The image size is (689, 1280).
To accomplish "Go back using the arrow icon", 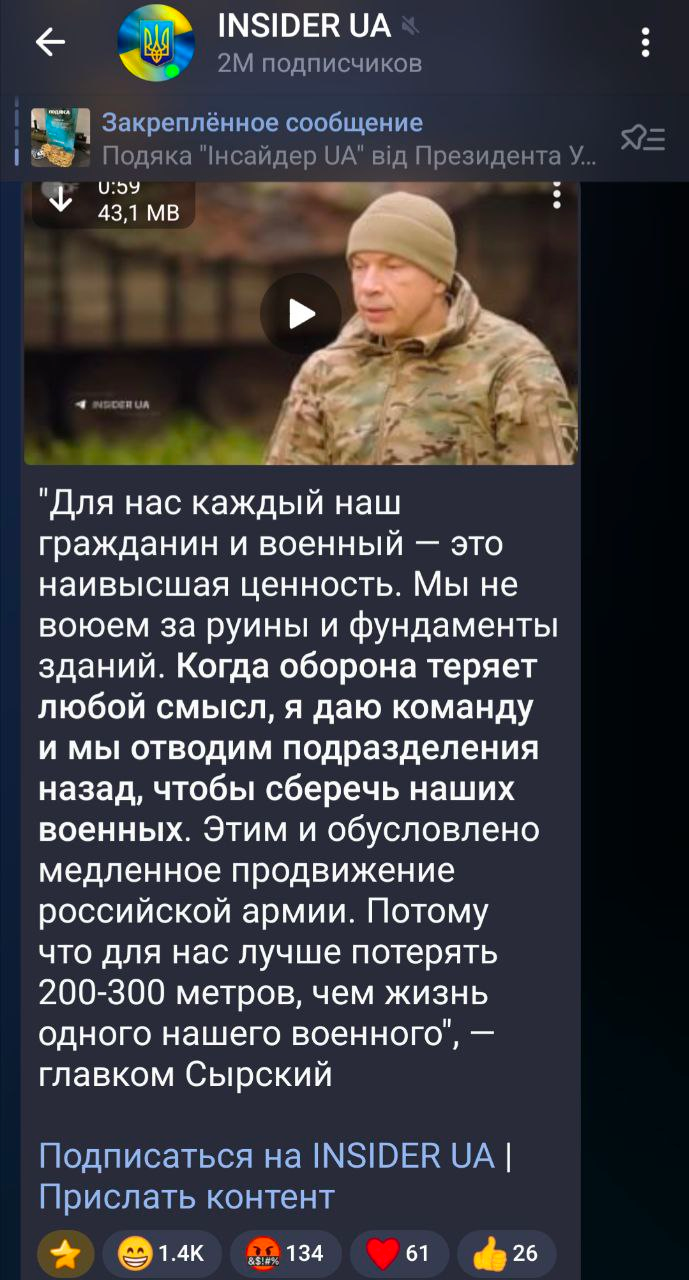I will (49, 42).
